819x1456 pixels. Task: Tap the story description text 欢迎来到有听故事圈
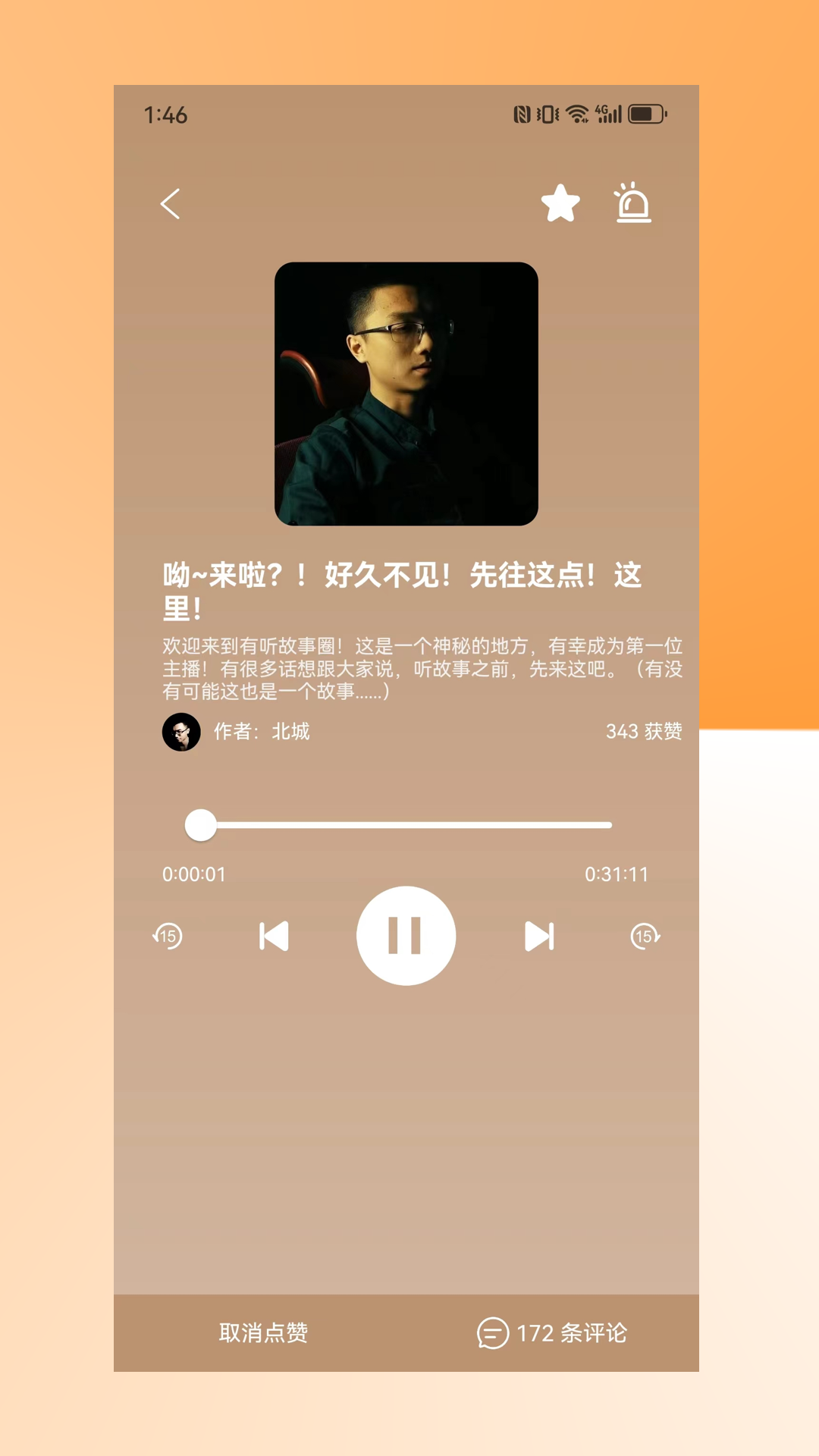tap(421, 670)
